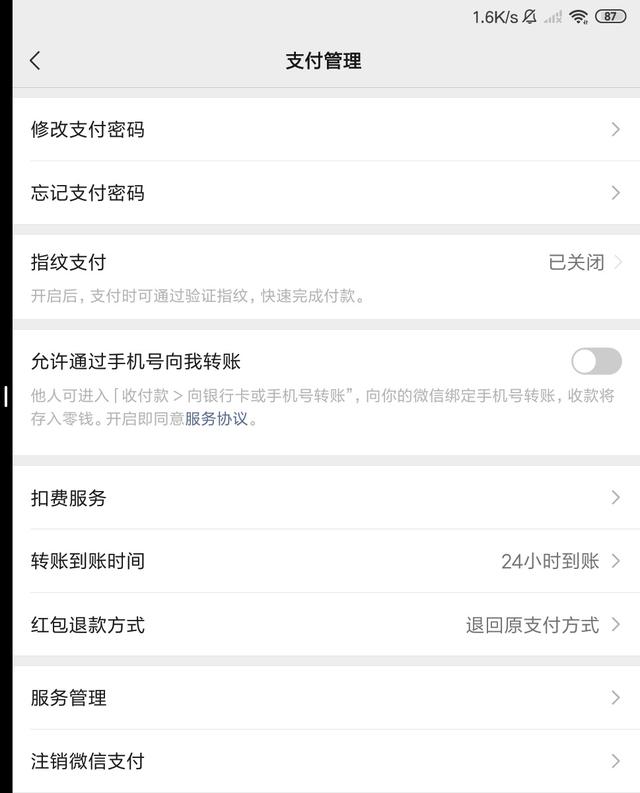Open the 服务协议 link

216,419
